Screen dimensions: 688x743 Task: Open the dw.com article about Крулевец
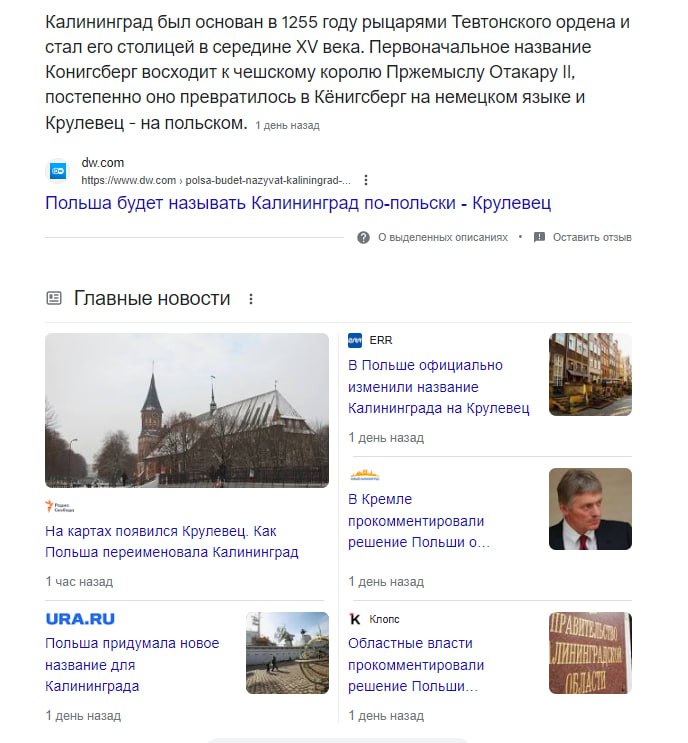coord(298,203)
